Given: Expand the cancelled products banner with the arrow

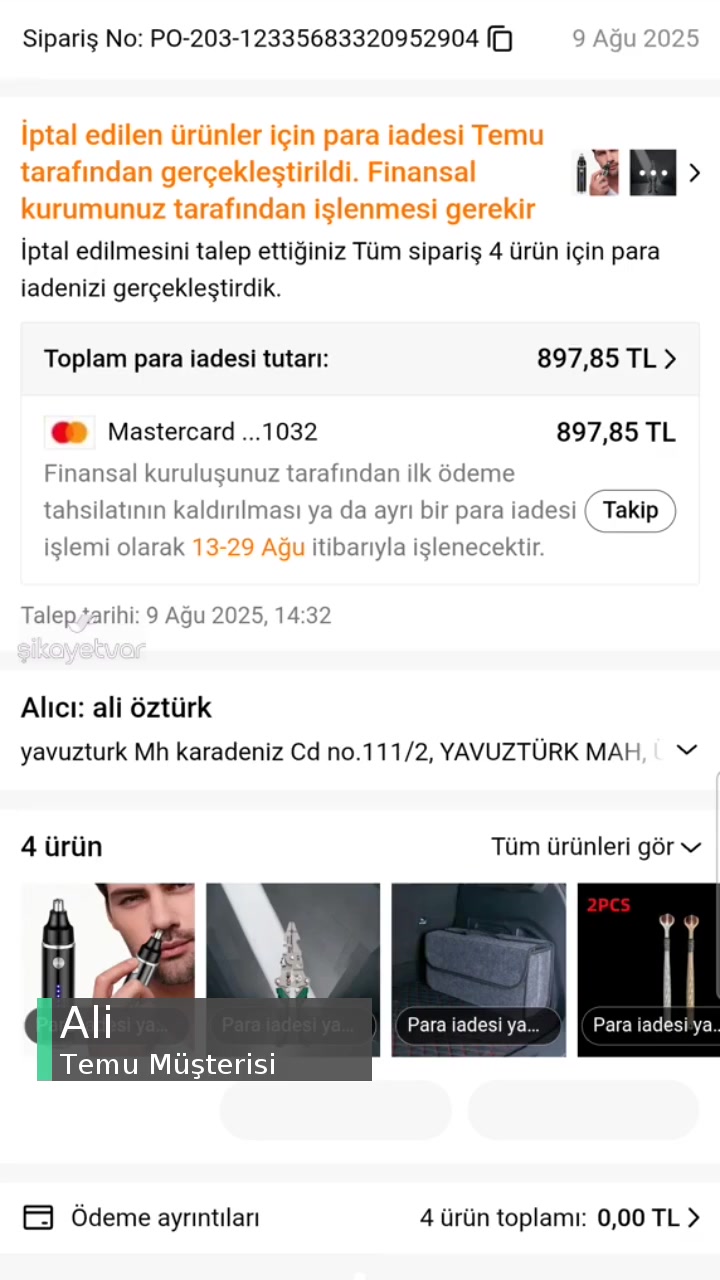Looking at the screenshot, I should (x=694, y=172).
